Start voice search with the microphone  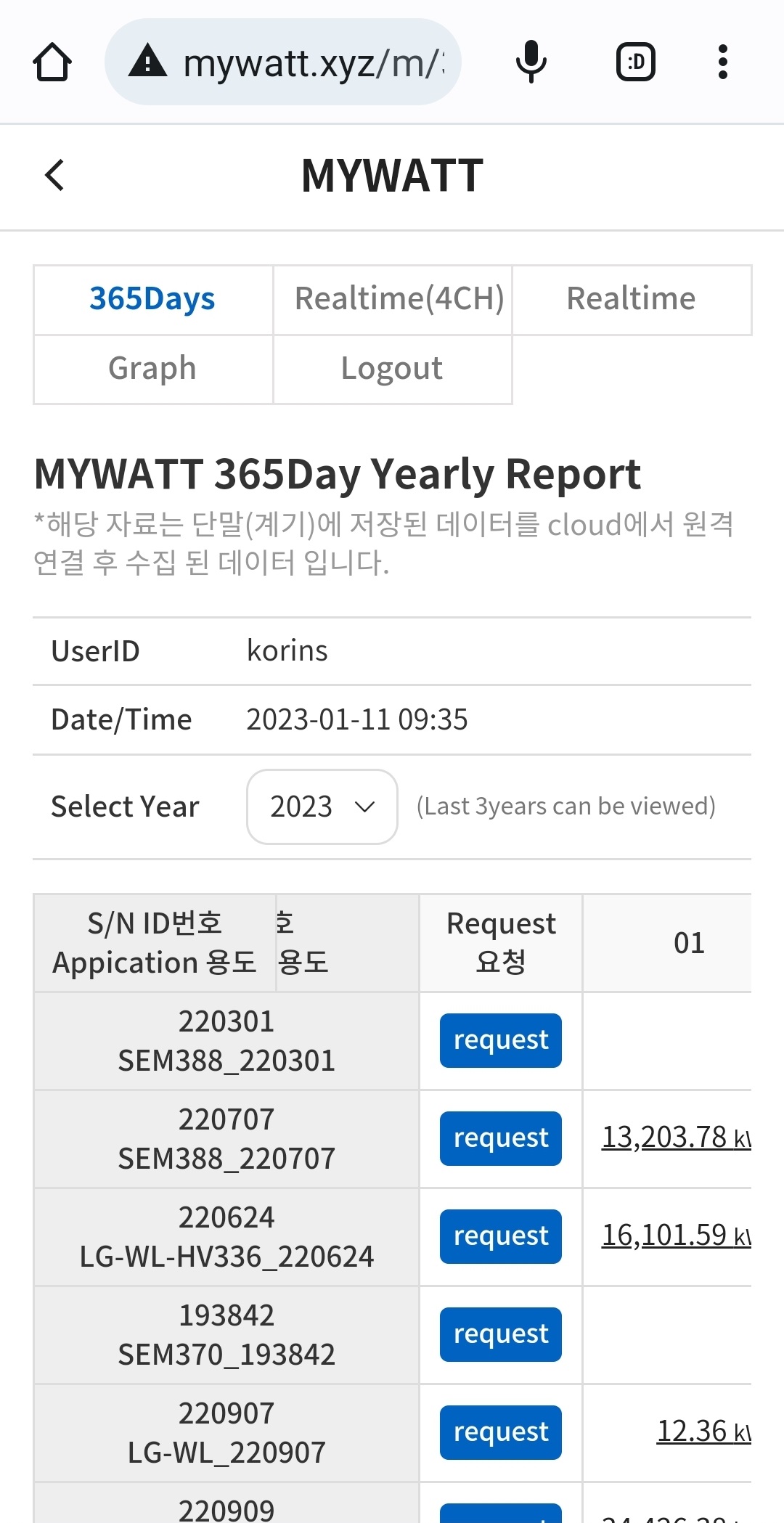point(531,62)
